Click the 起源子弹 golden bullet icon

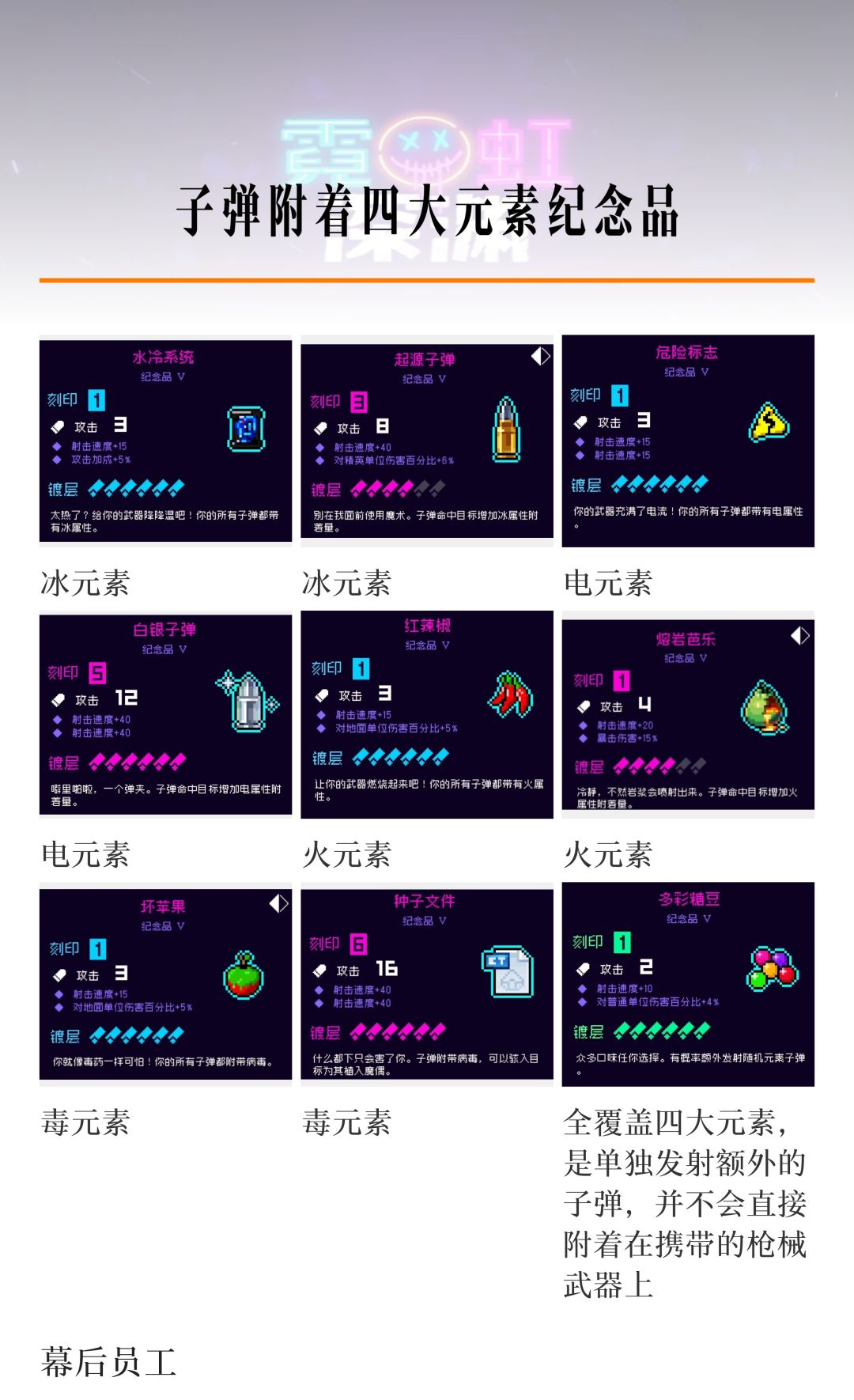(x=506, y=431)
